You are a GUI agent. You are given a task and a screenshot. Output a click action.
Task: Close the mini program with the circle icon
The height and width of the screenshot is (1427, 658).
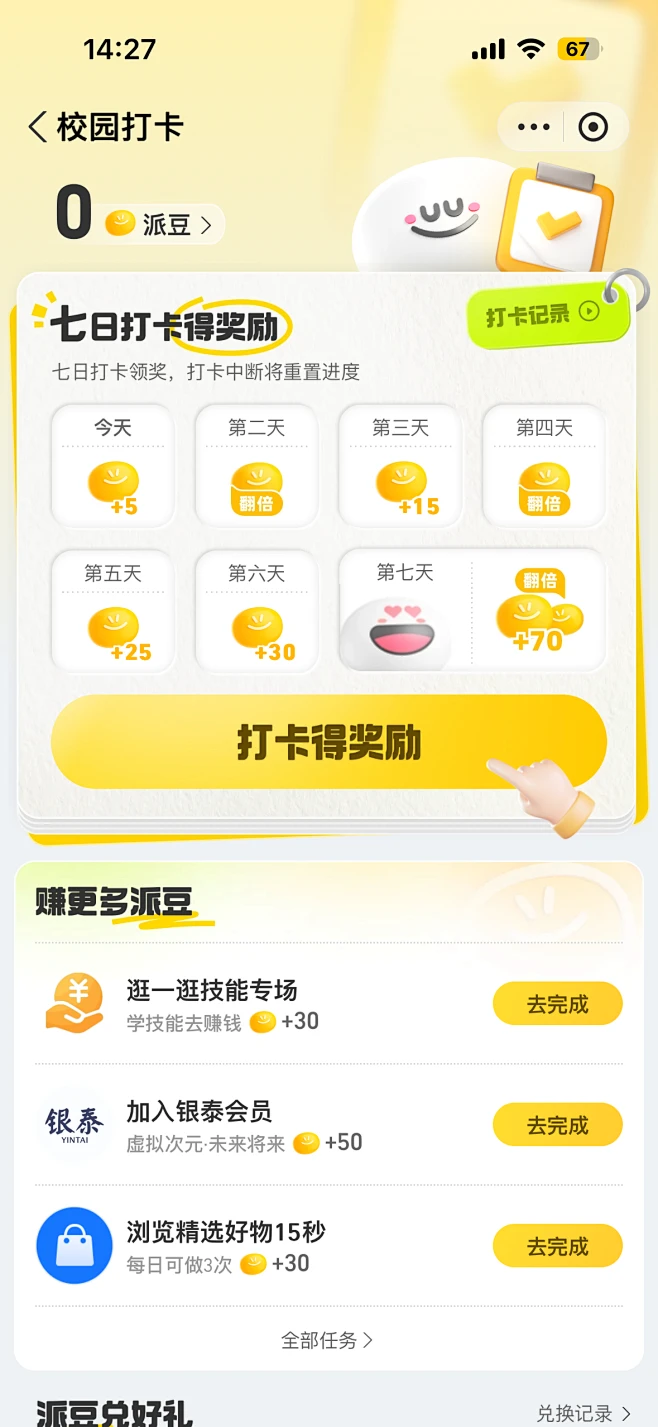point(594,127)
